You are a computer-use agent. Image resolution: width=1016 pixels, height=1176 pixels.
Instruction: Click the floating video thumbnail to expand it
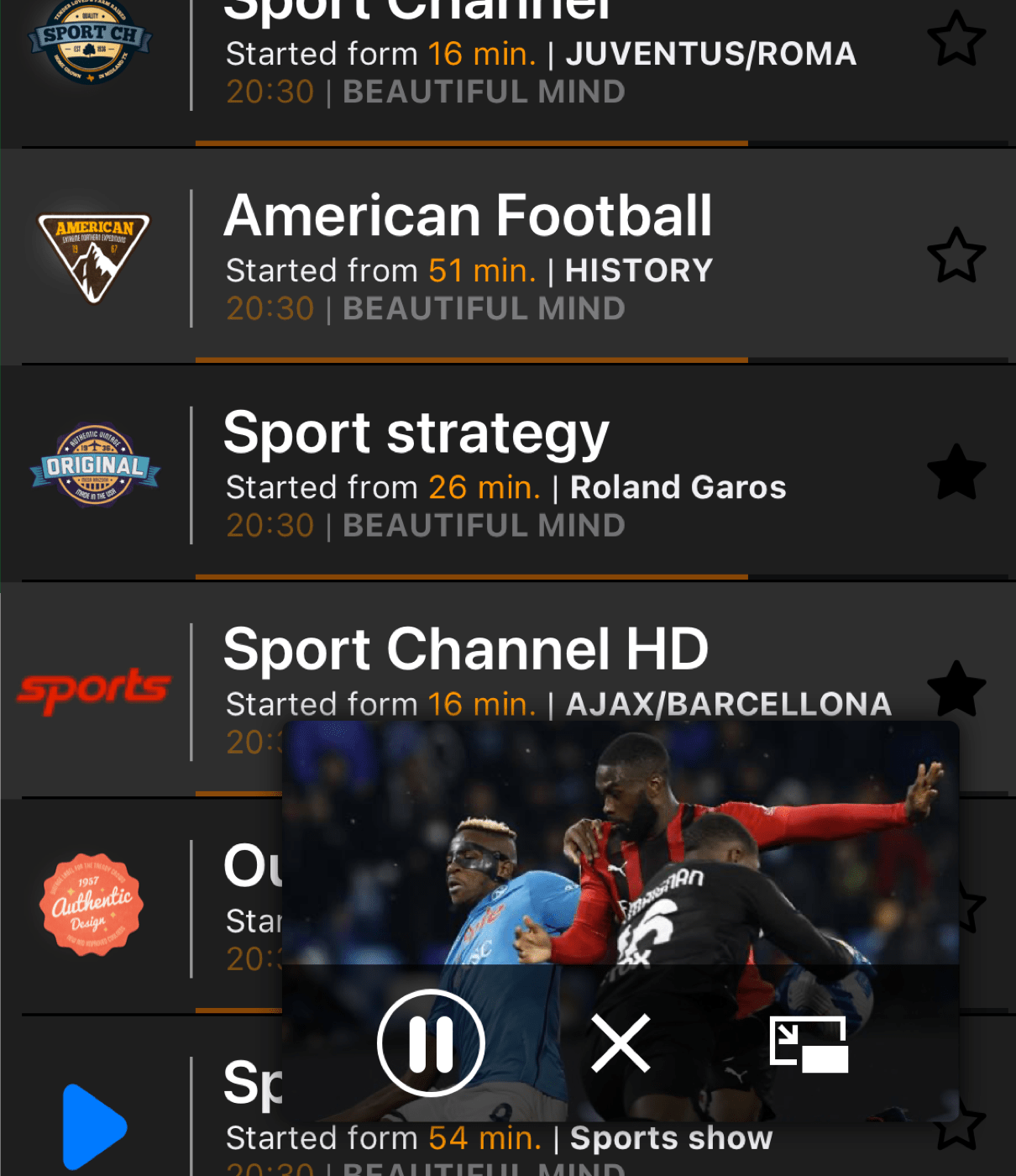[621, 840]
